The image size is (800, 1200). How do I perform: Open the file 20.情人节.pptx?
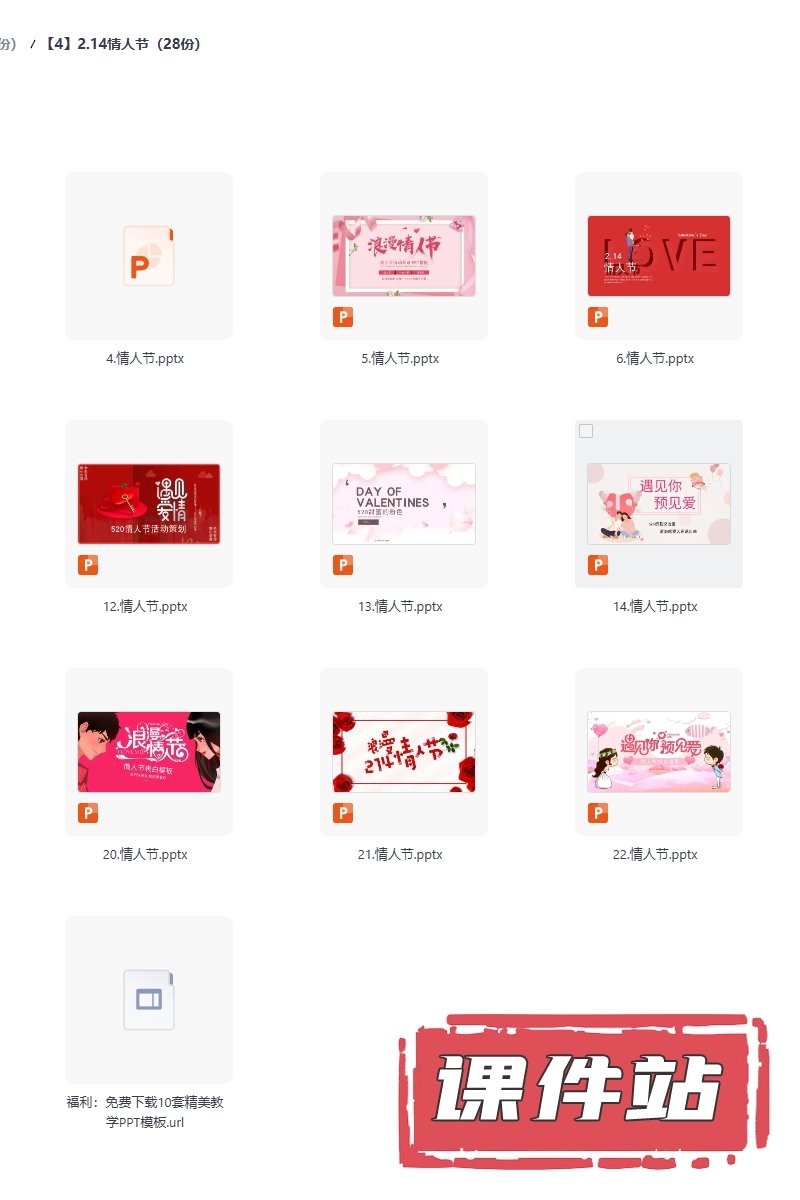[149, 752]
